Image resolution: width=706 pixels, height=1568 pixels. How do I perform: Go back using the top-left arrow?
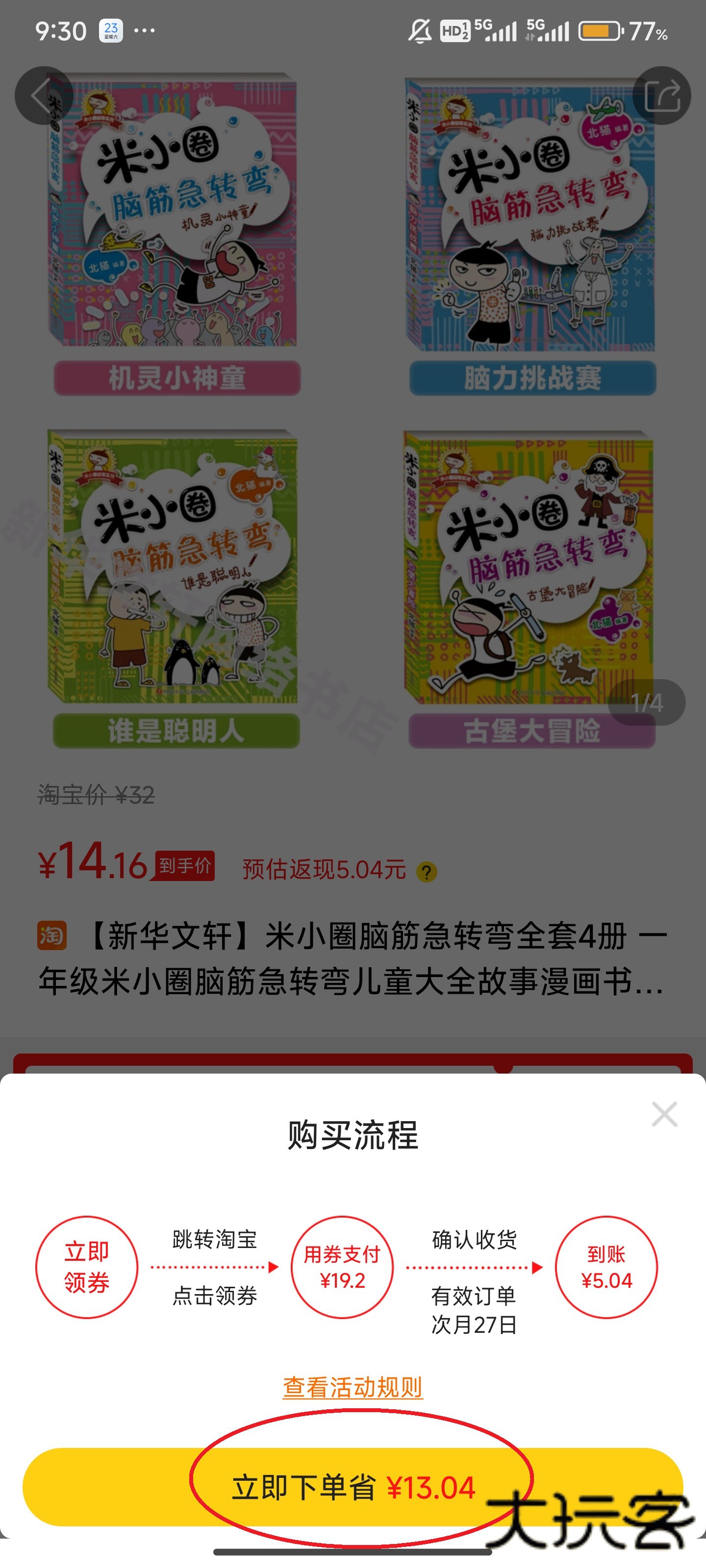point(43,96)
